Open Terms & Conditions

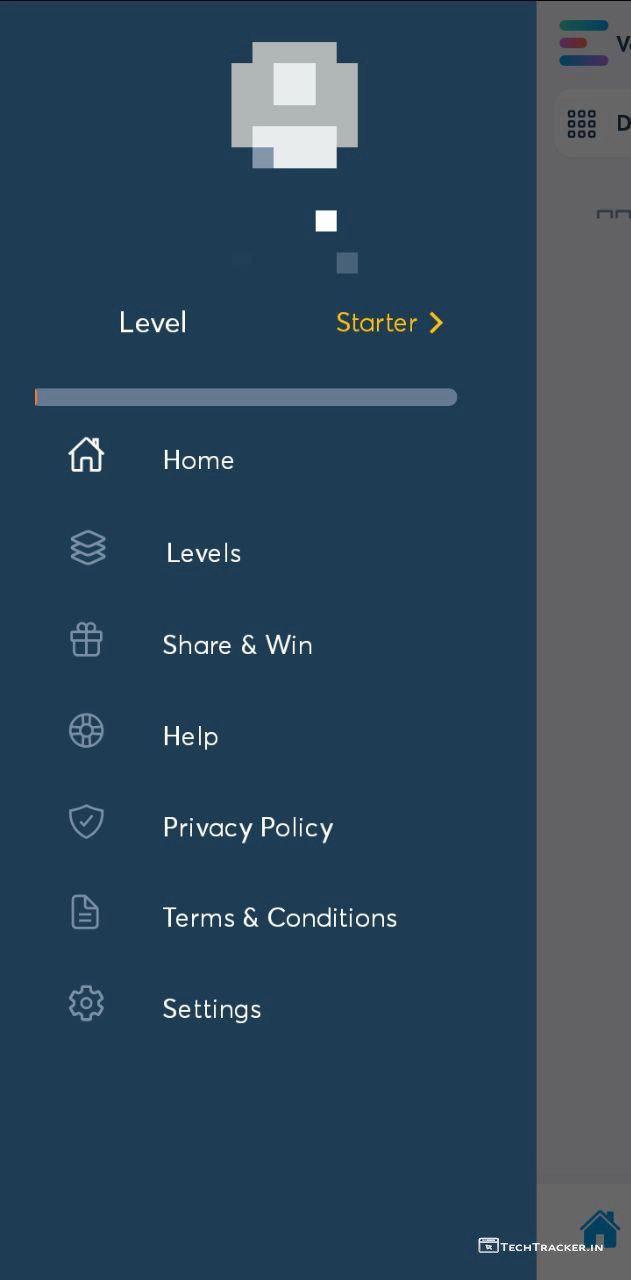(279, 918)
